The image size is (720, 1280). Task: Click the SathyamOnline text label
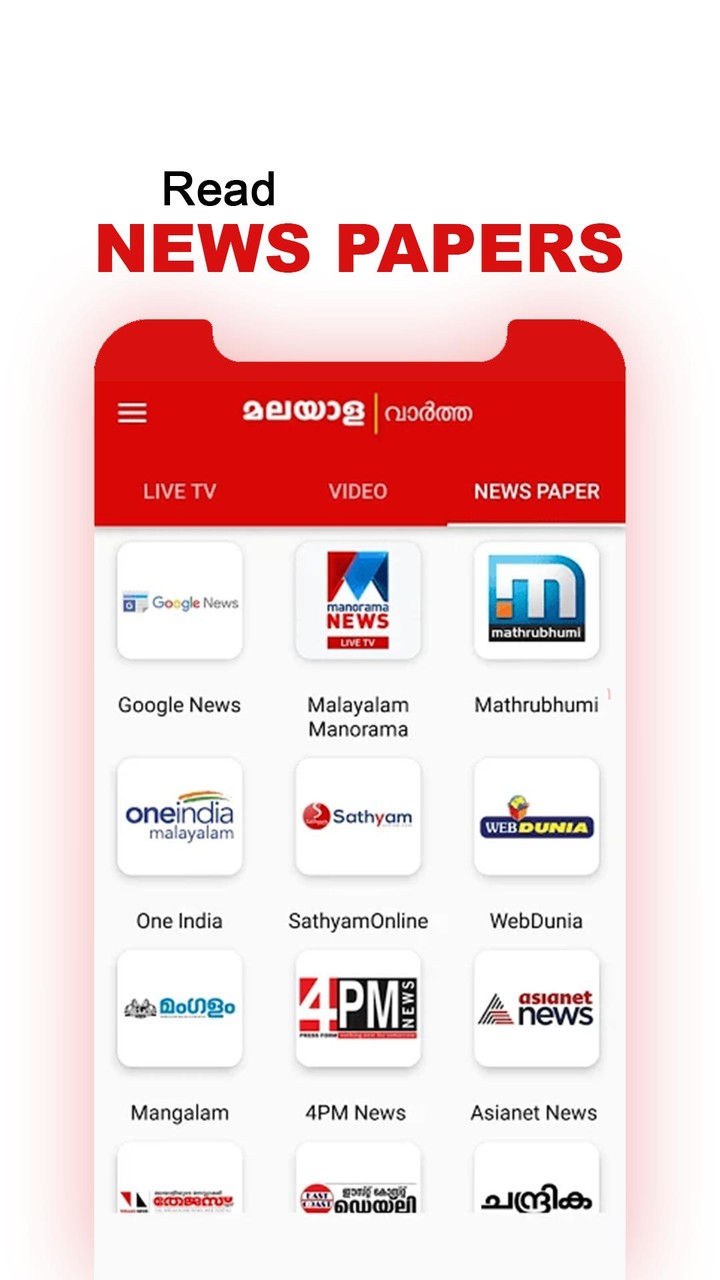(358, 921)
